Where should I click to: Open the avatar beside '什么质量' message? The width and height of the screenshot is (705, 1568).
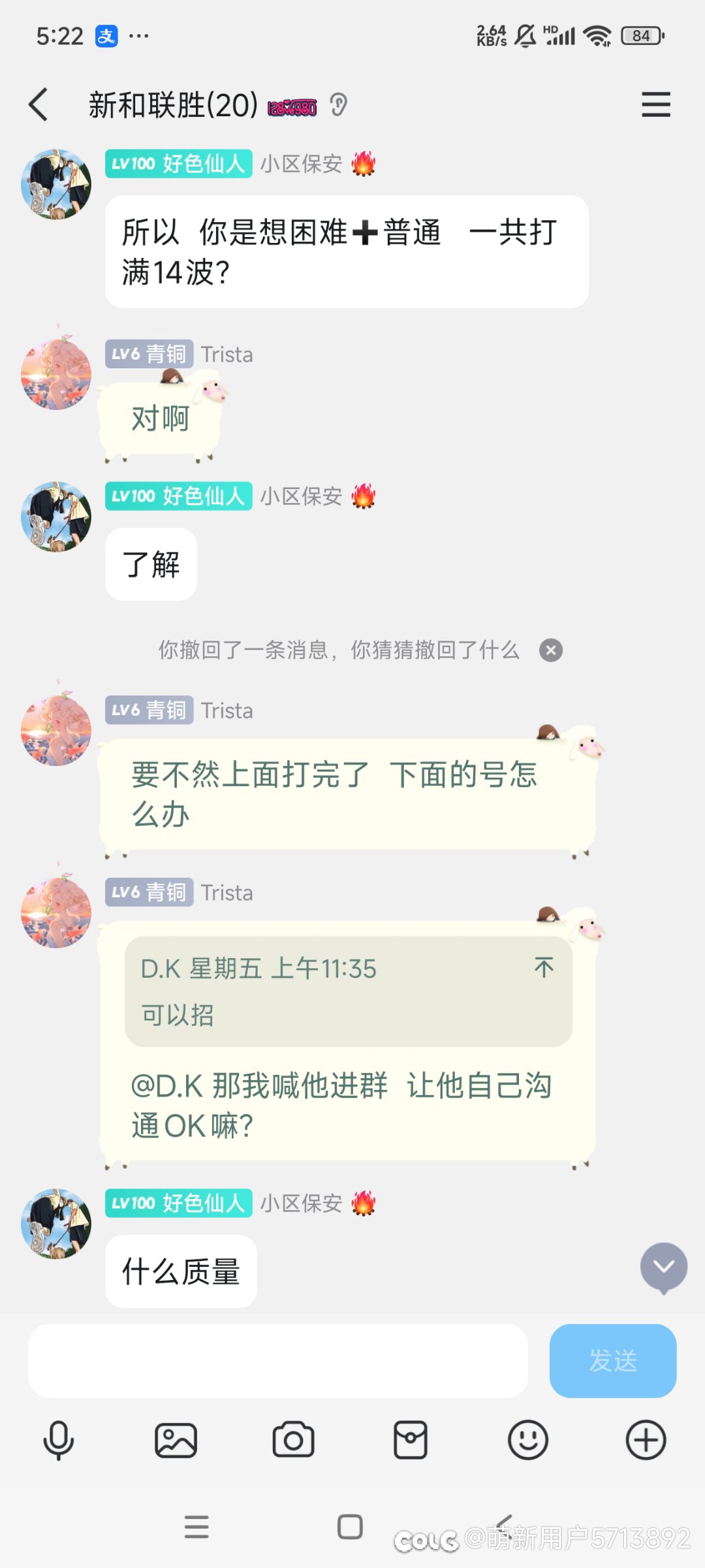coord(56,1224)
